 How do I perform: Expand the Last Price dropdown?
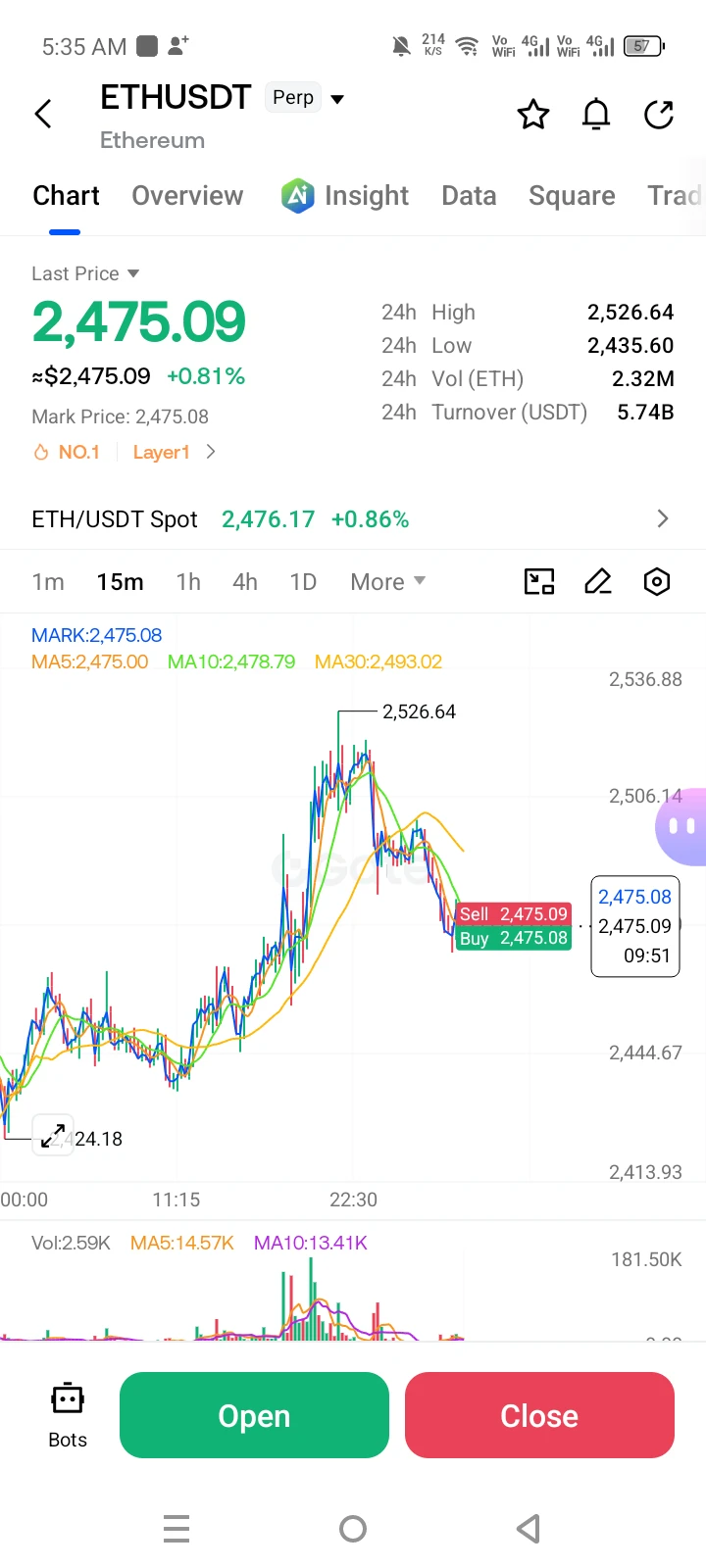[85, 273]
